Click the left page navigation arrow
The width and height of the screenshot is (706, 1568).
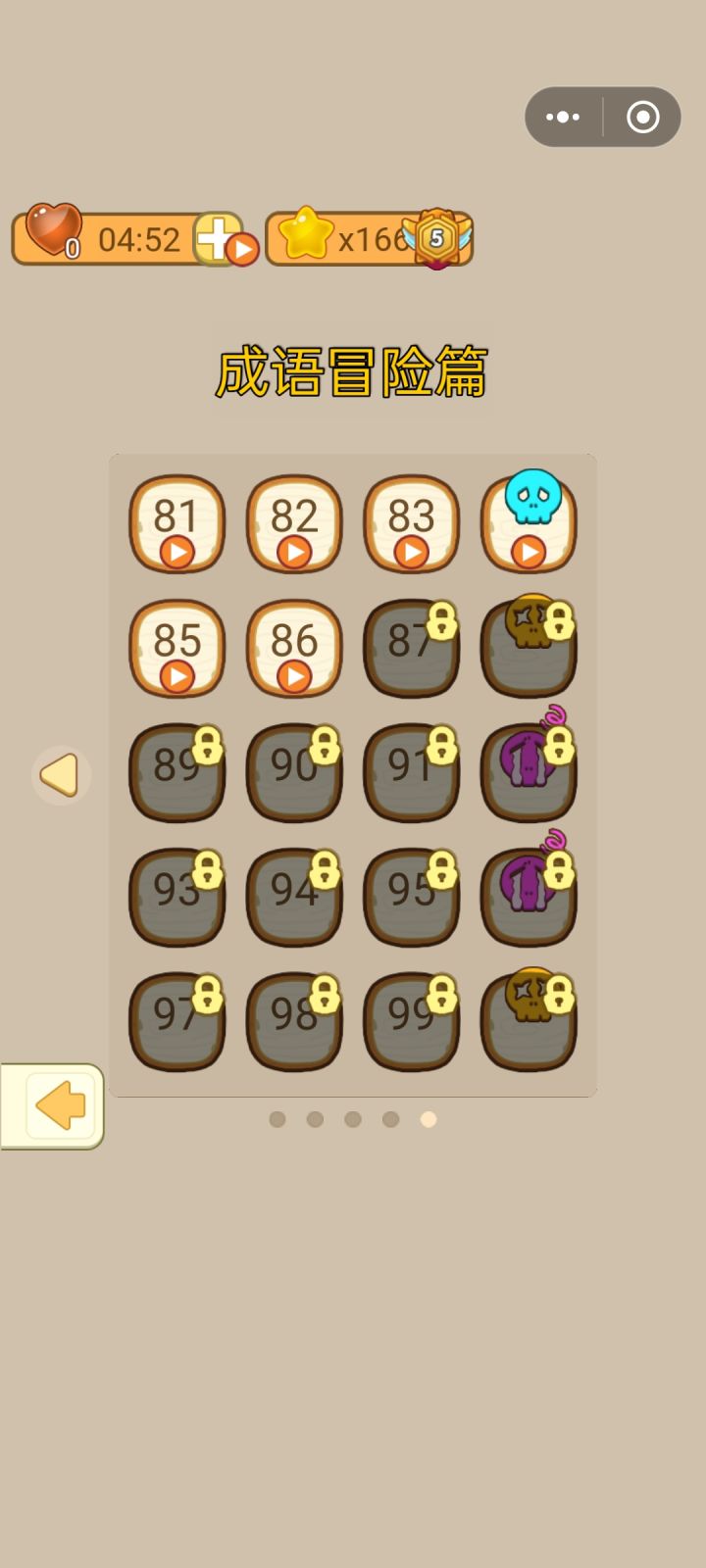(61, 775)
